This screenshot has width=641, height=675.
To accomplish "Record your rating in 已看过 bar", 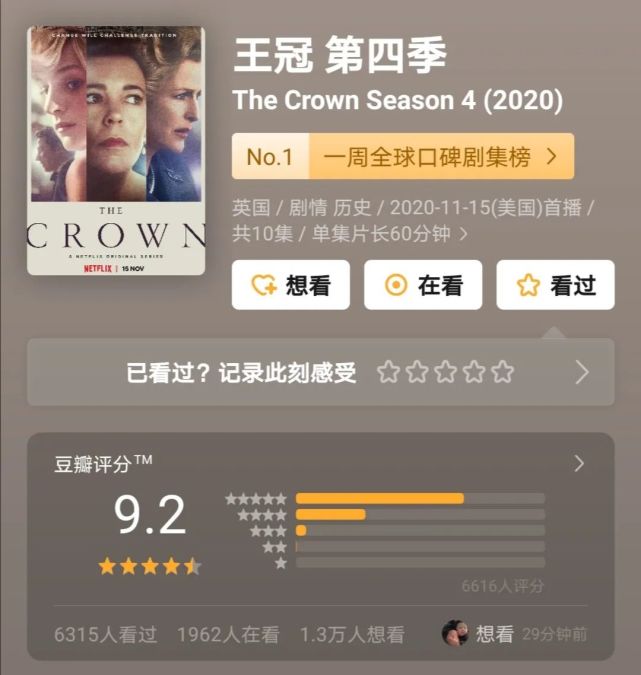I will click(446, 373).
